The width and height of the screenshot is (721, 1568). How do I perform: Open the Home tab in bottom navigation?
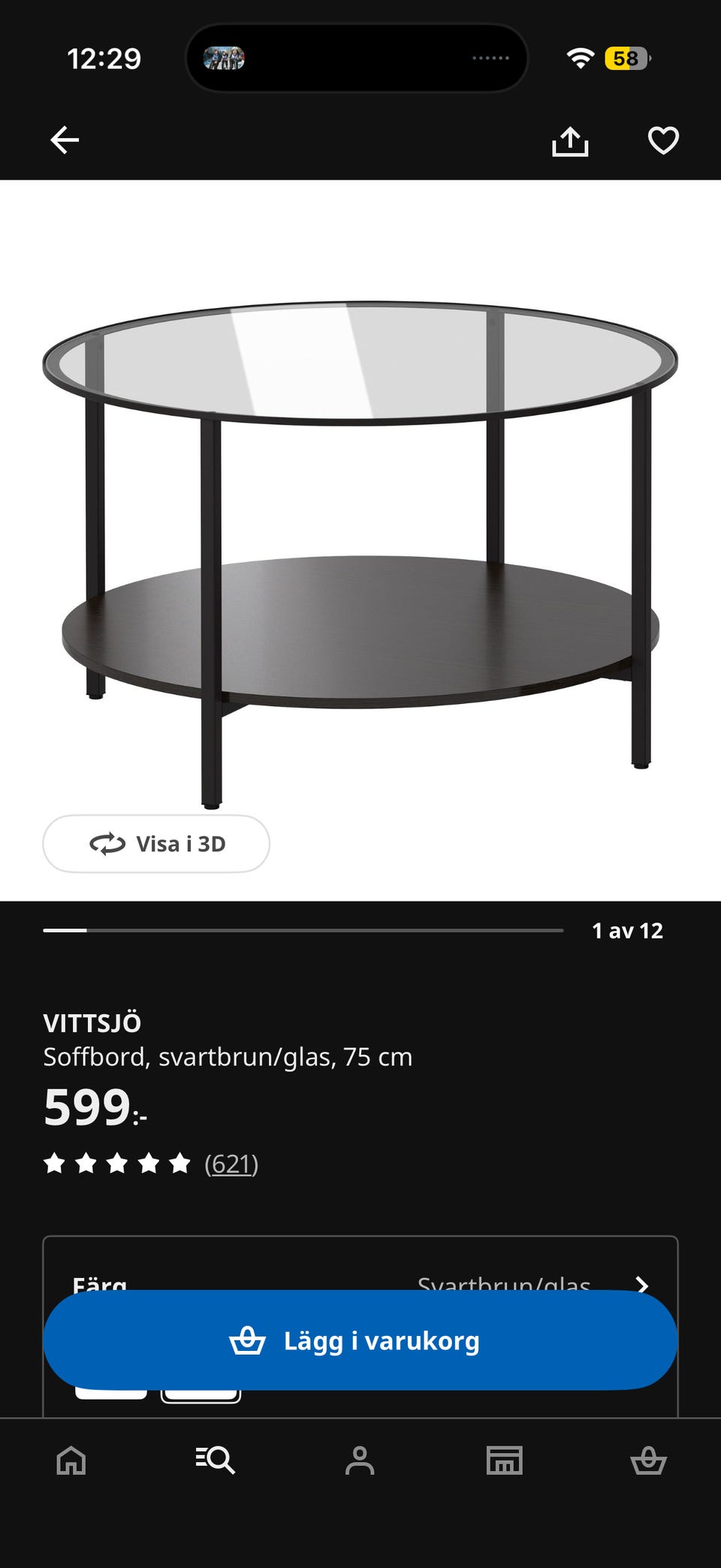point(71,1461)
